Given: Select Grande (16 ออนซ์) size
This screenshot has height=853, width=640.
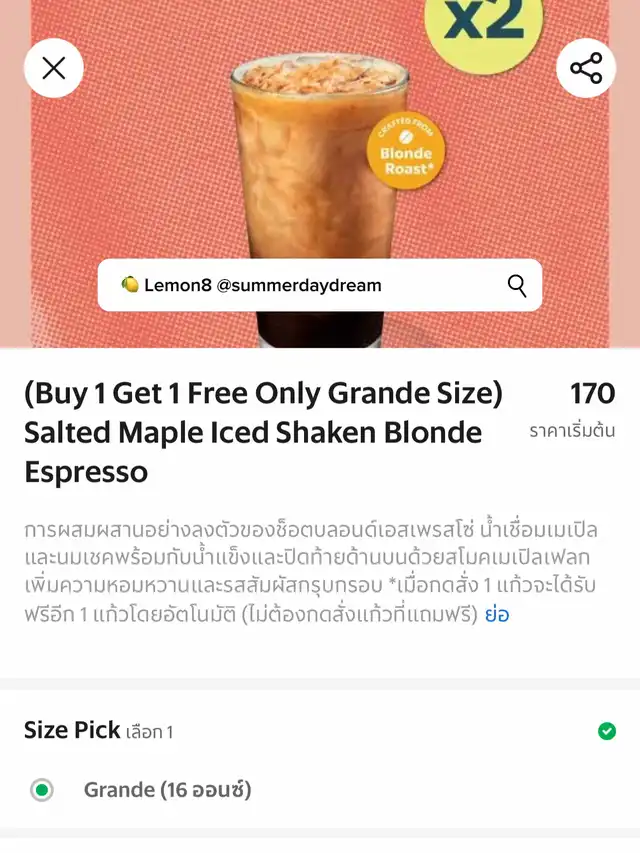Looking at the screenshot, I should tap(41, 790).
